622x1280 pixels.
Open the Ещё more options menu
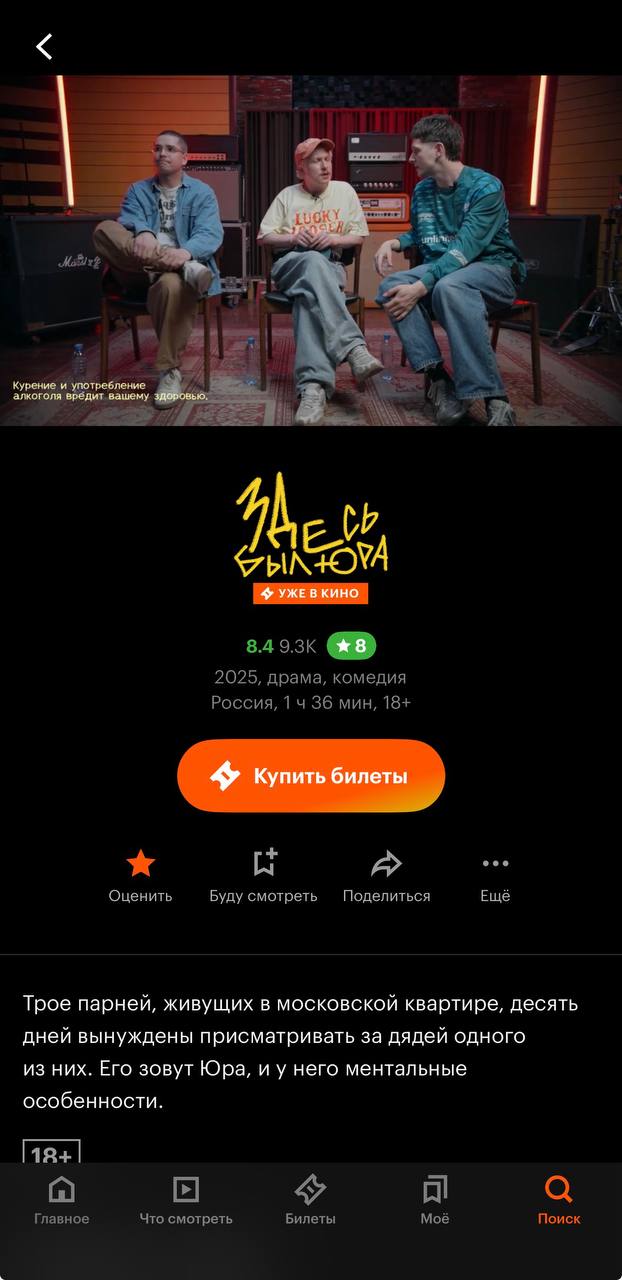point(495,875)
